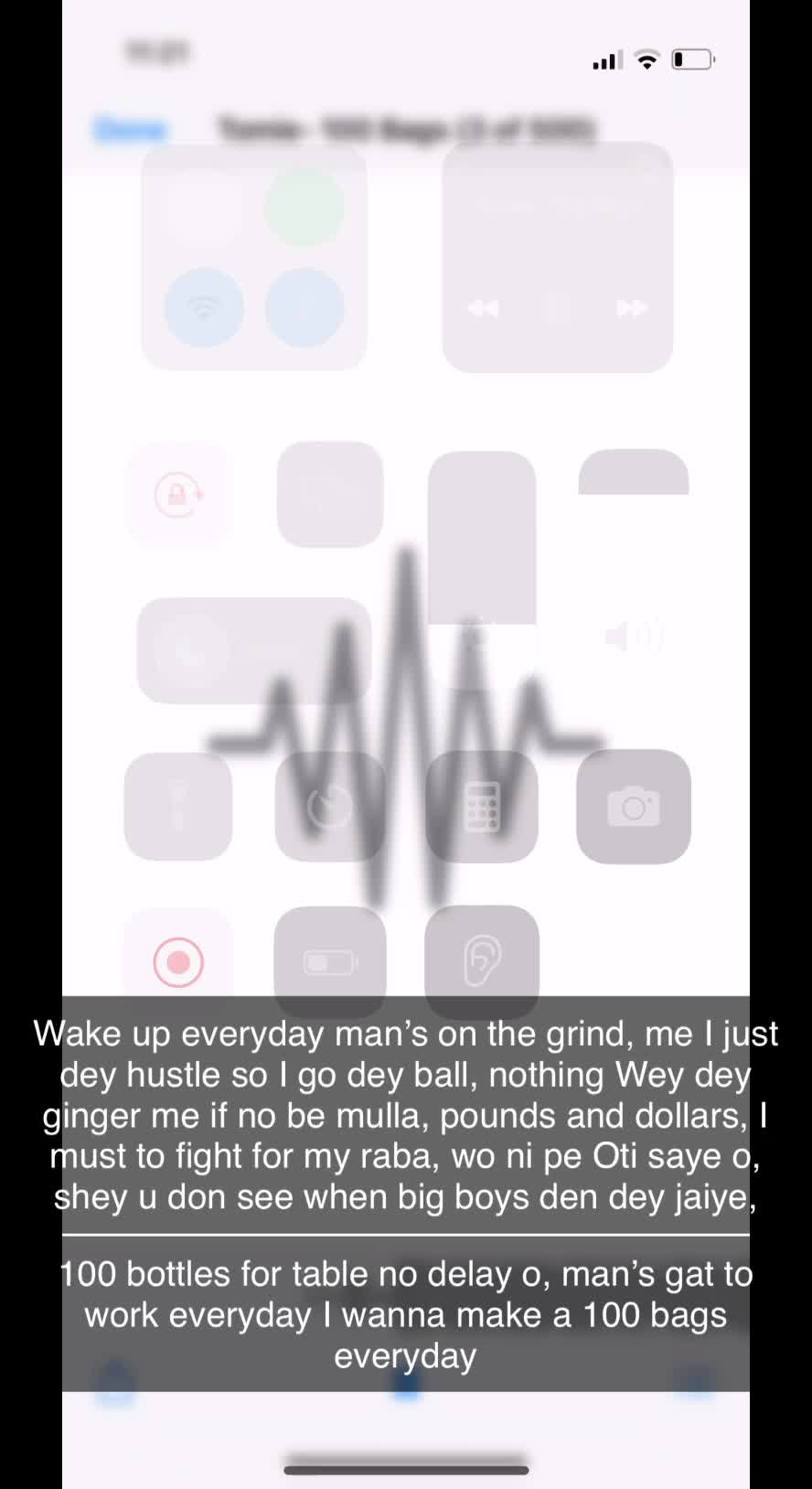The image size is (812, 1489).
Task: Turn on the flashlight
Action: click(178, 807)
